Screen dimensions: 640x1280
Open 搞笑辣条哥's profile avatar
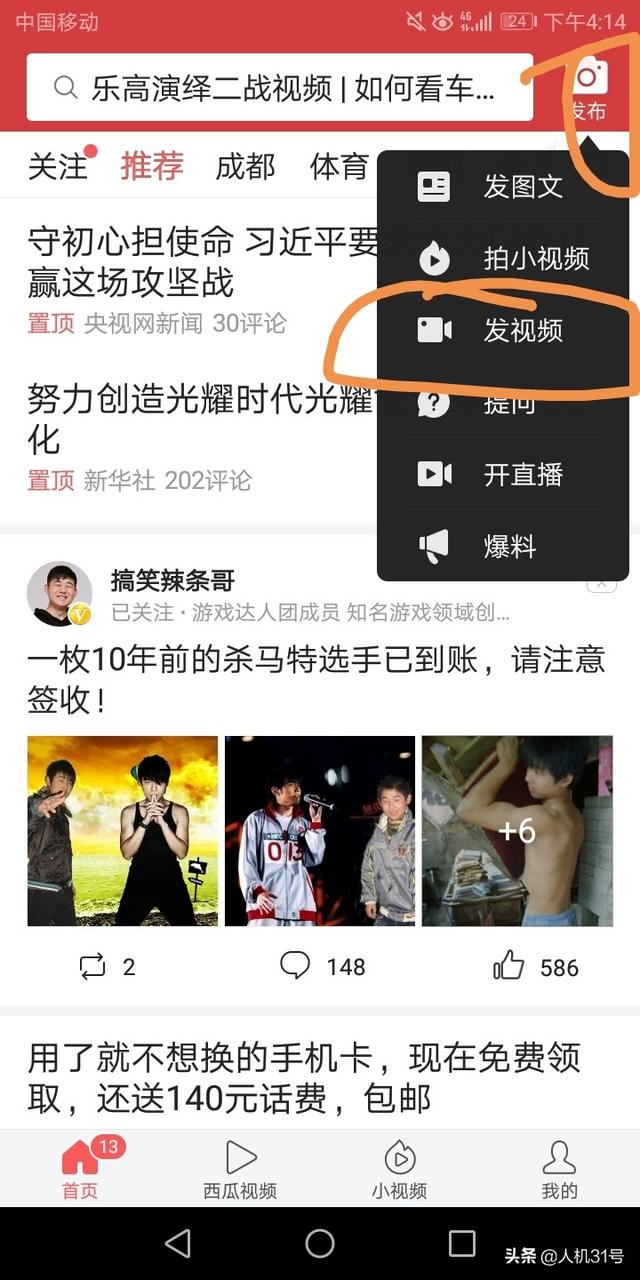click(x=60, y=594)
